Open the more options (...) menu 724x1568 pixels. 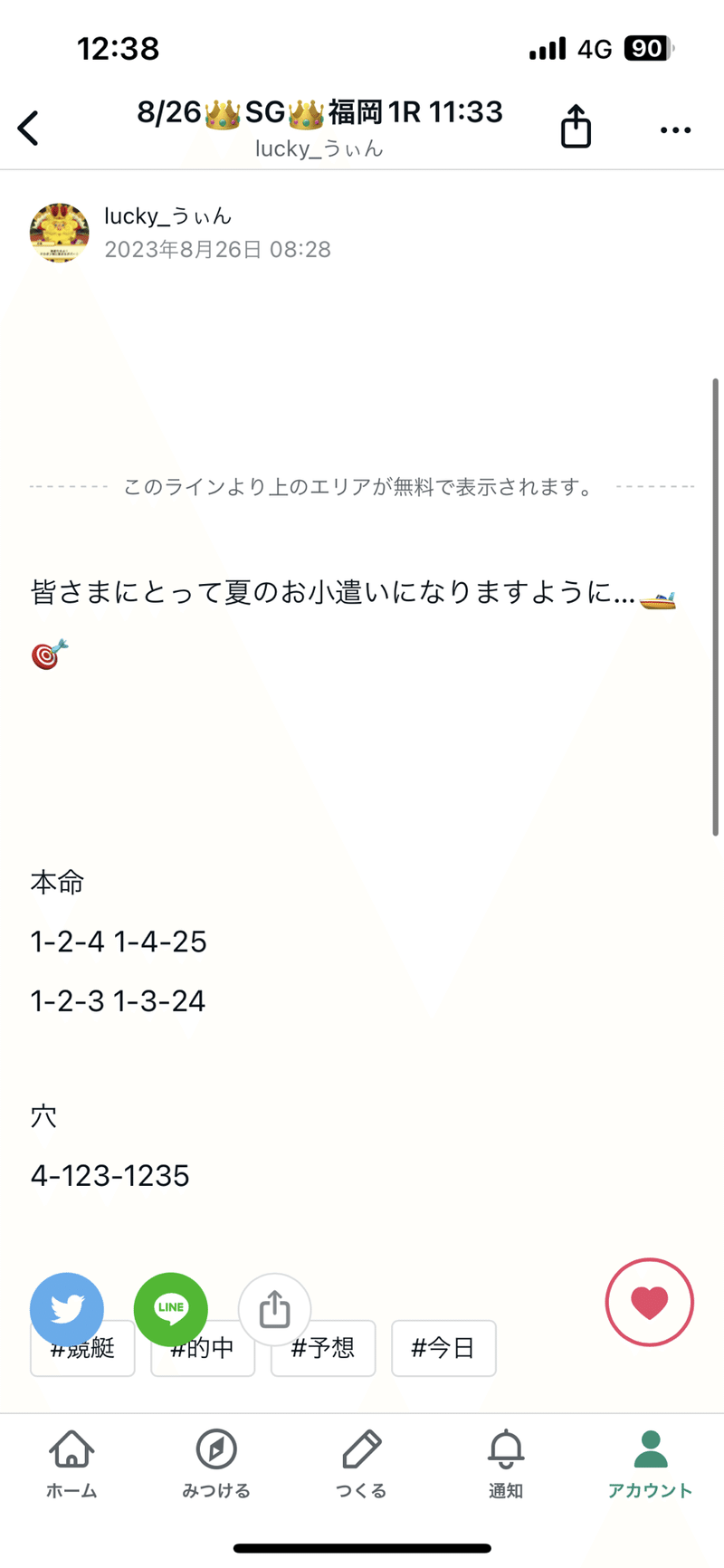pyautogui.click(x=675, y=129)
